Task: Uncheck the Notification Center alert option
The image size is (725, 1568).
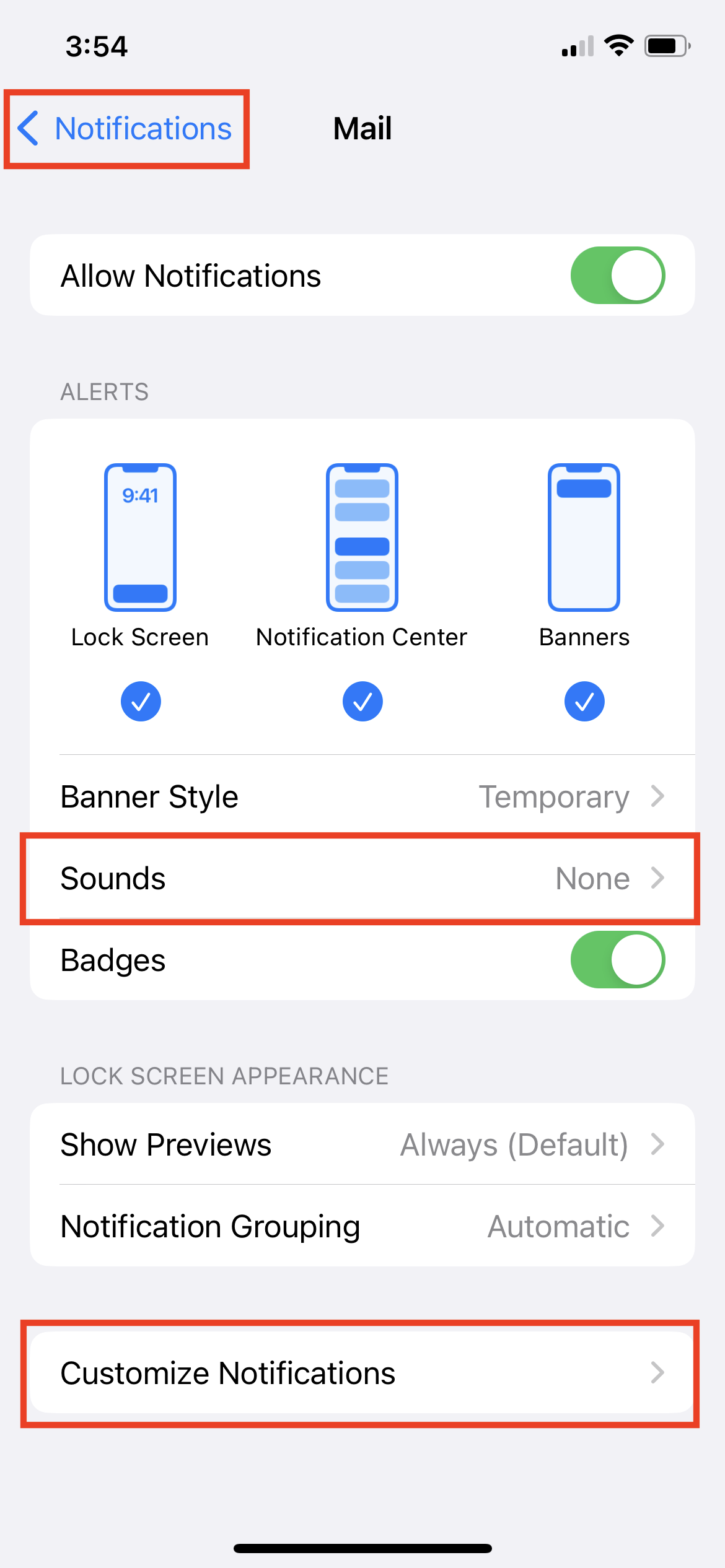Action: click(x=362, y=702)
